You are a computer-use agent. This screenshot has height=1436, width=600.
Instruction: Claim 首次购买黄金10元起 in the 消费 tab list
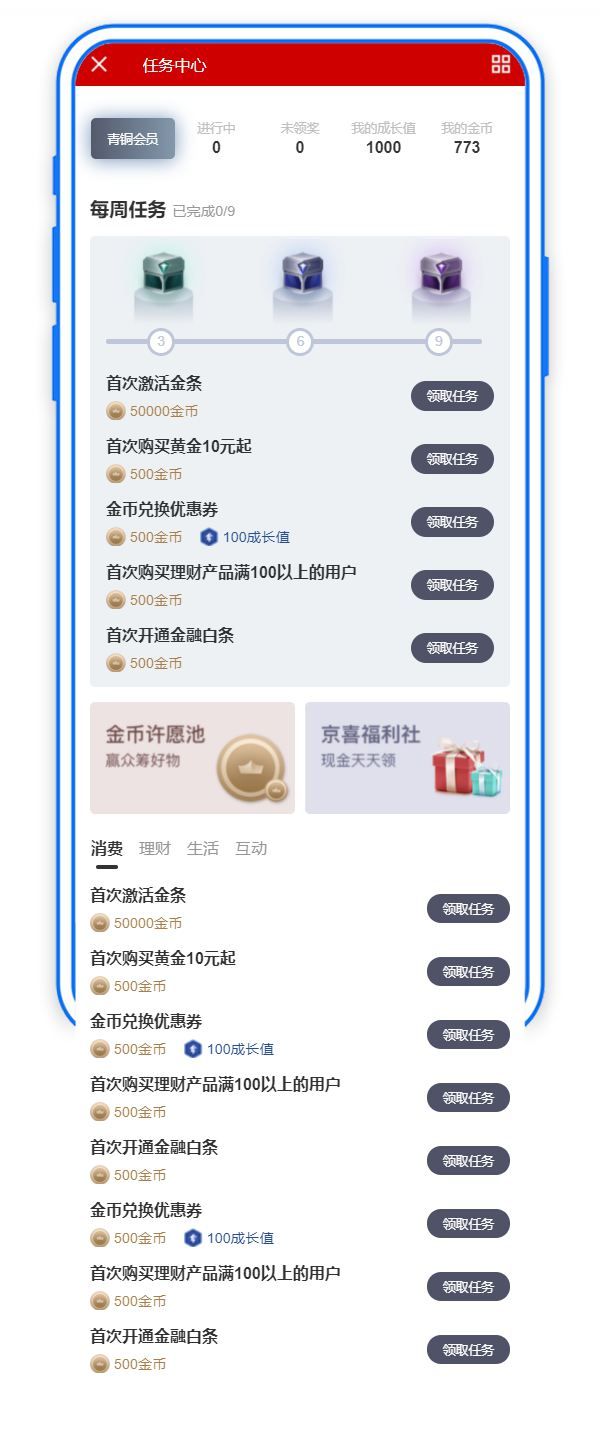pyautogui.click(x=468, y=972)
